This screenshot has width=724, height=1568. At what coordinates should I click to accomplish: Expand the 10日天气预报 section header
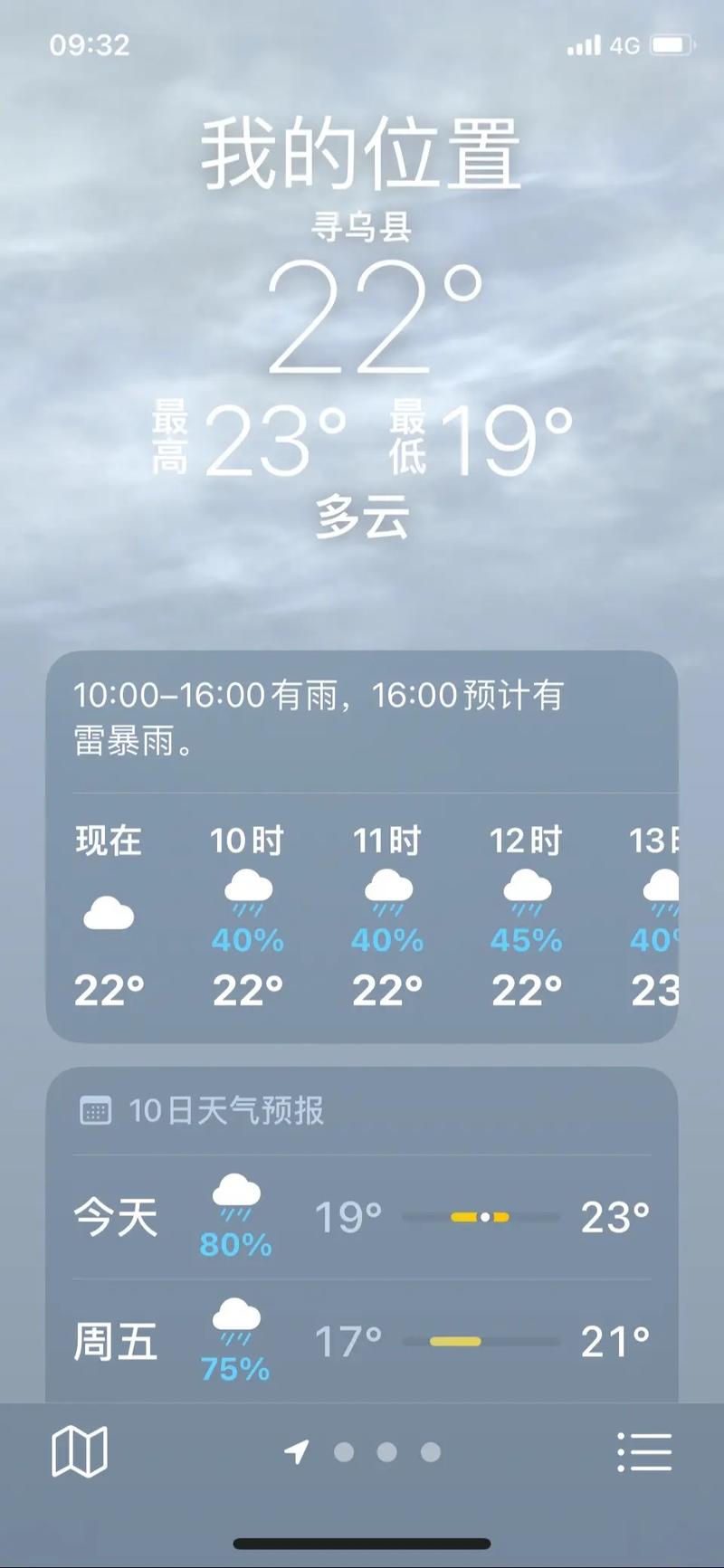[x=228, y=1109]
